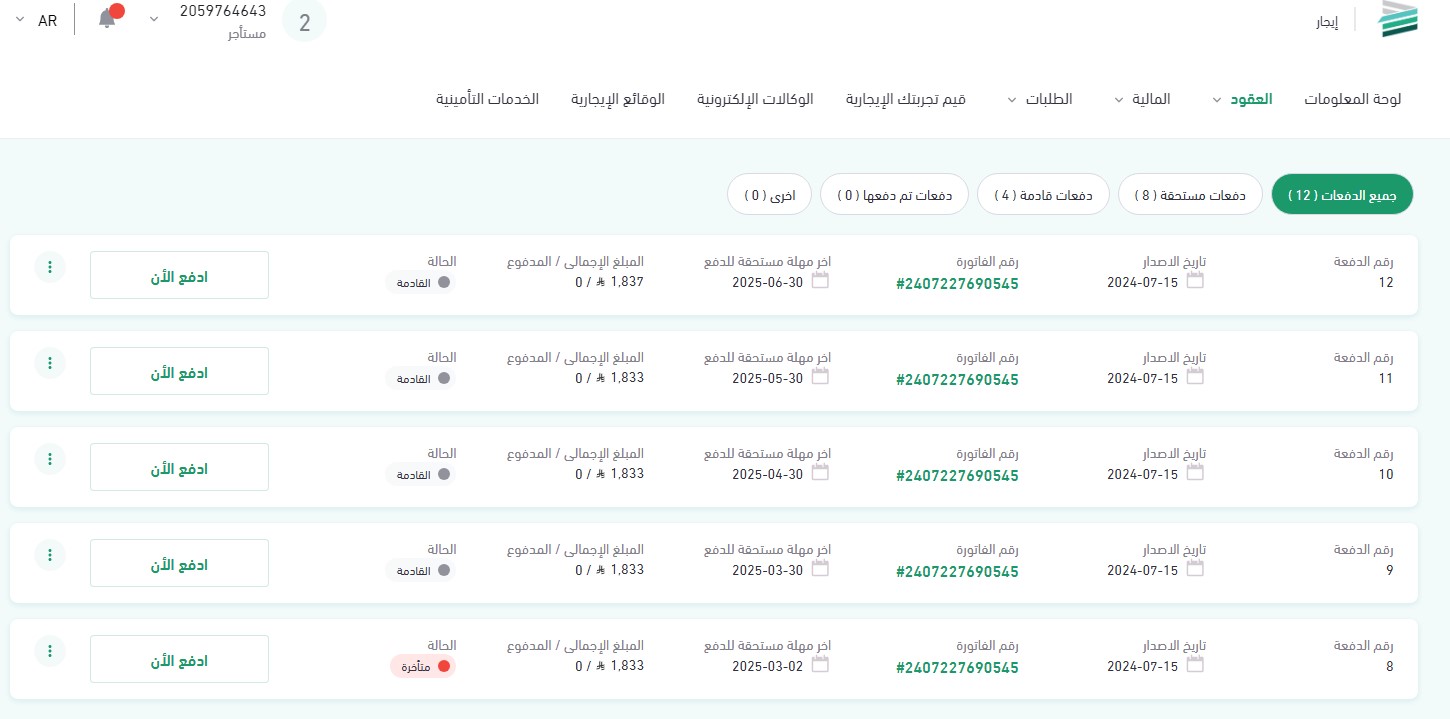Select the اخرى (0) filter

pos(769,195)
